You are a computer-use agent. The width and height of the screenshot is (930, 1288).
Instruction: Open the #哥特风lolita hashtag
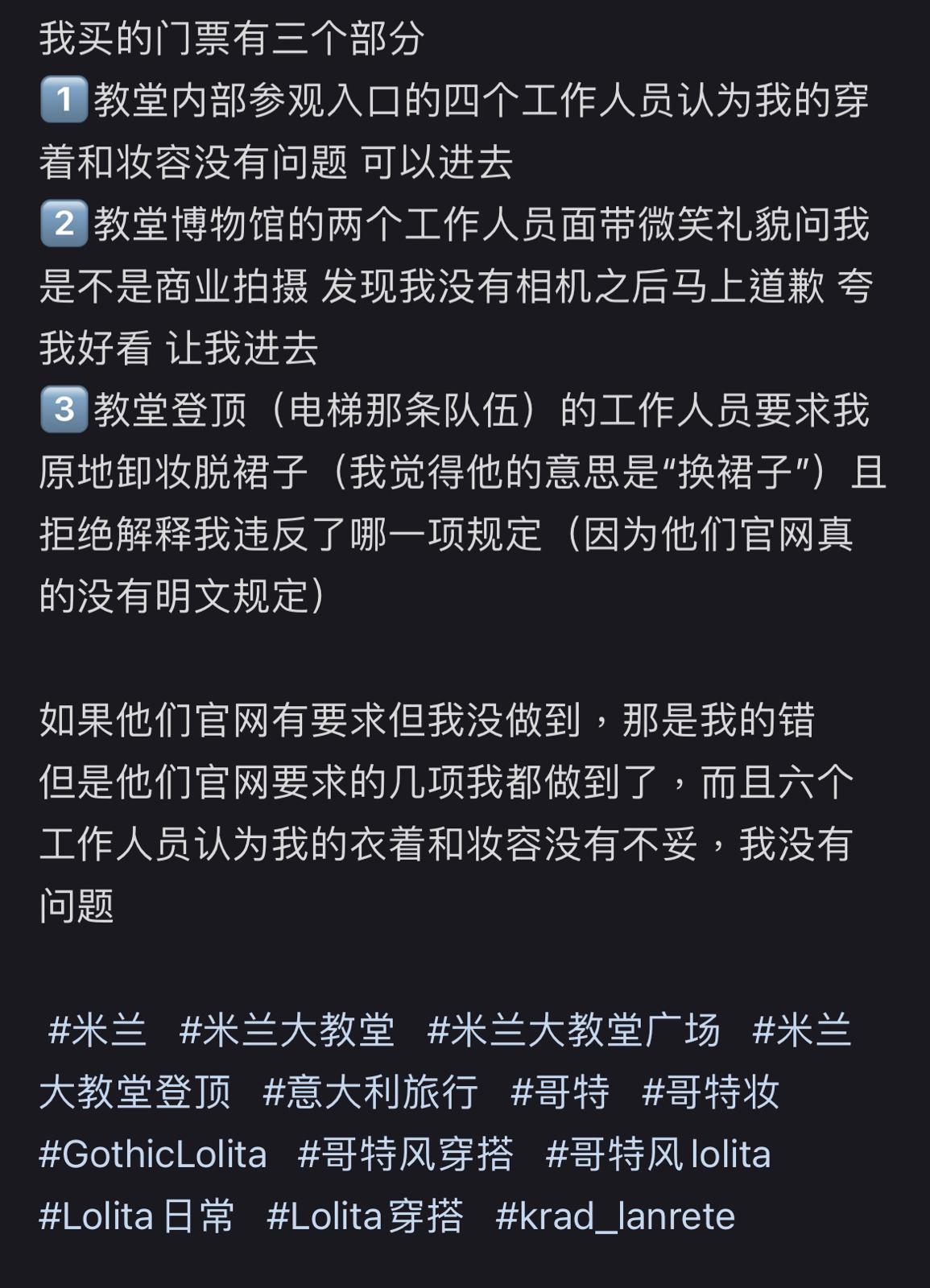point(658,1154)
